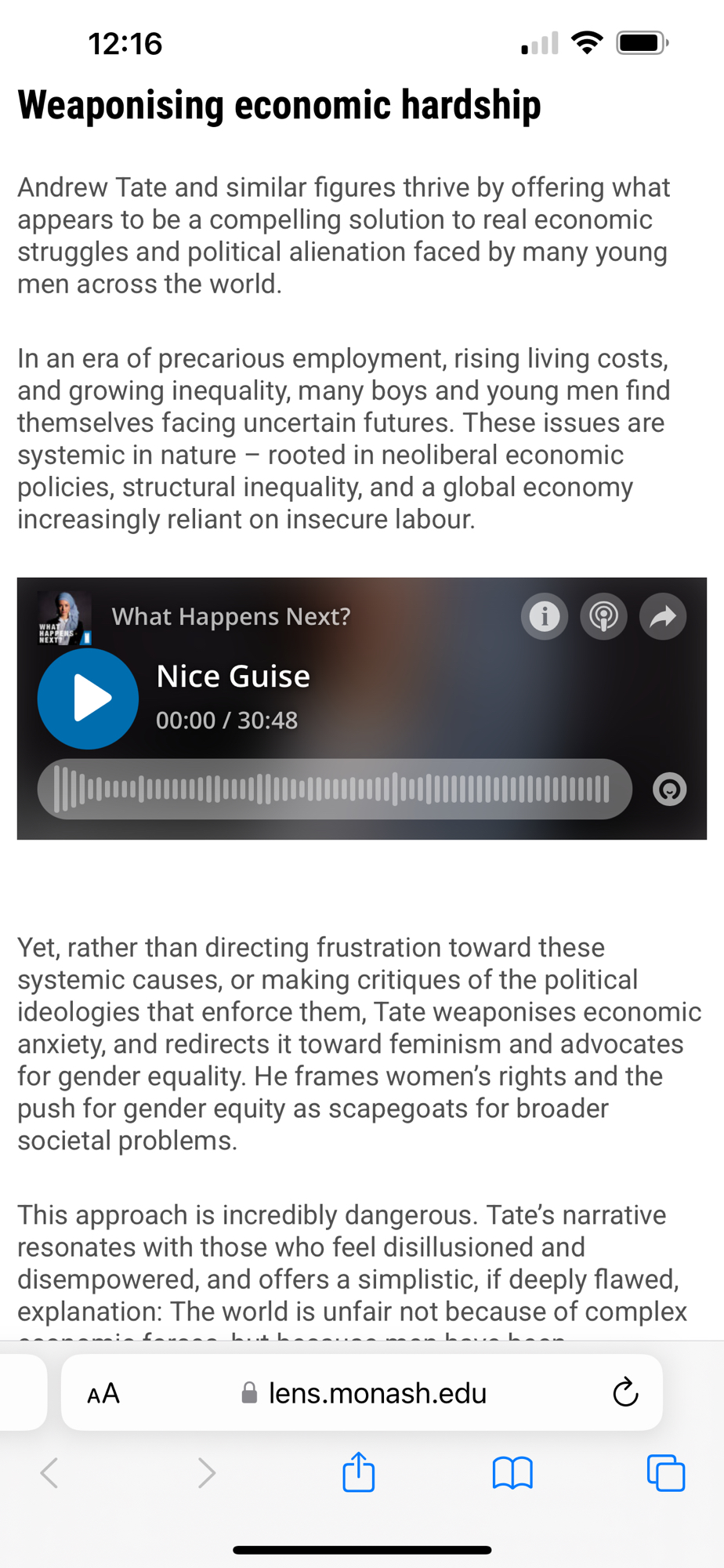Open the podcast episode info icon

[x=544, y=616]
